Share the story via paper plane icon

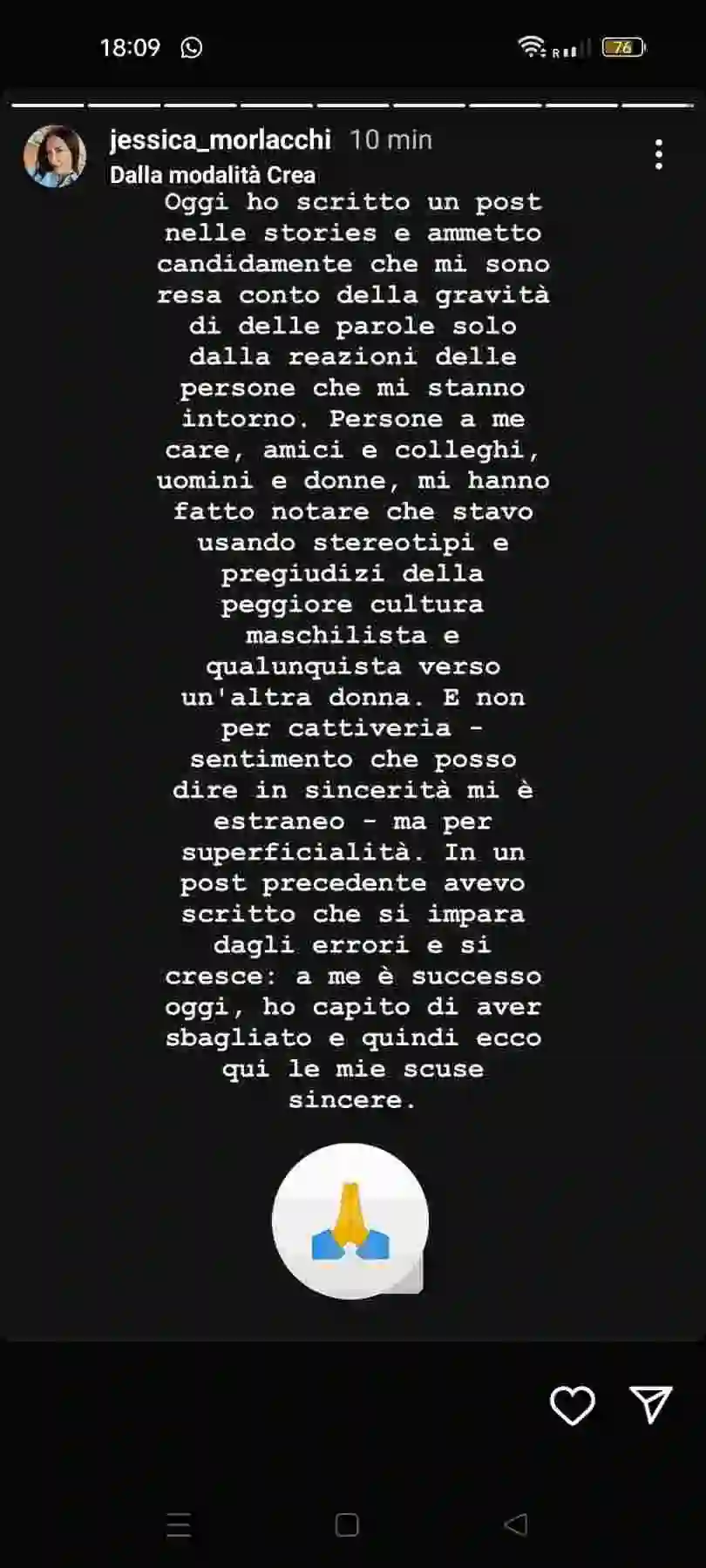[x=650, y=1404]
